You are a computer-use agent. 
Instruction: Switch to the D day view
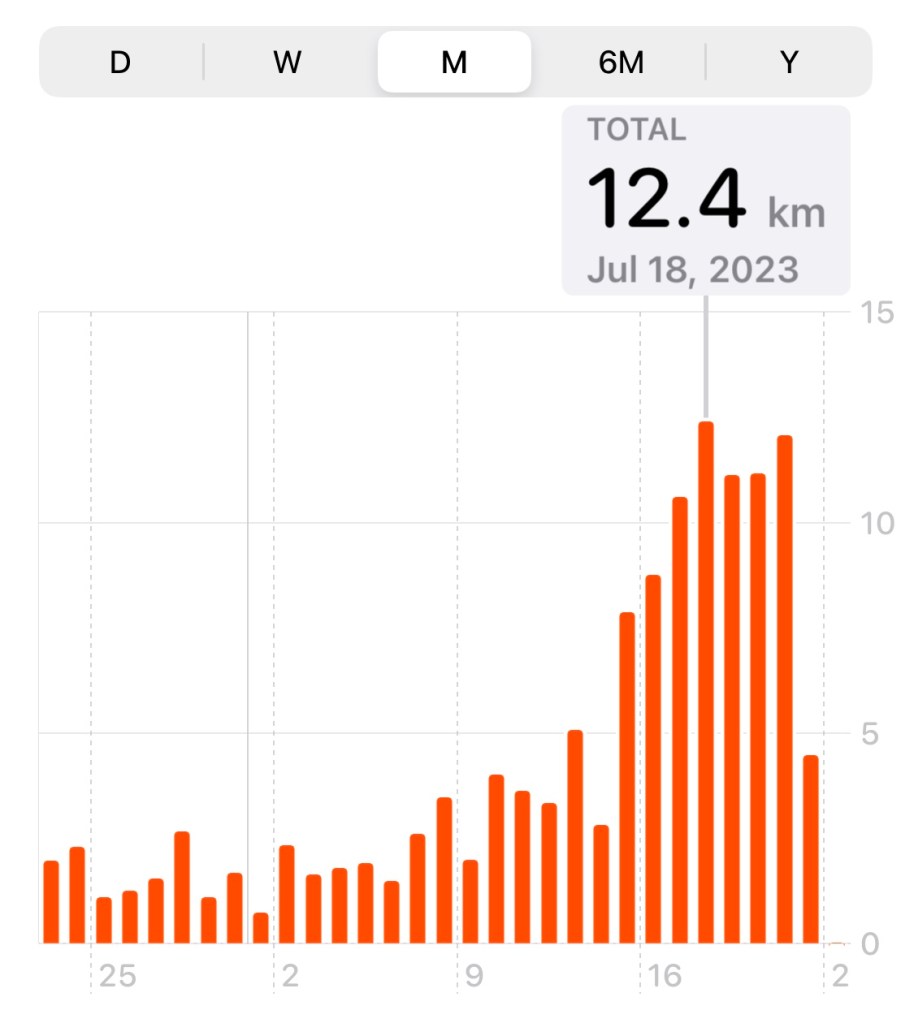click(x=120, y=62)
